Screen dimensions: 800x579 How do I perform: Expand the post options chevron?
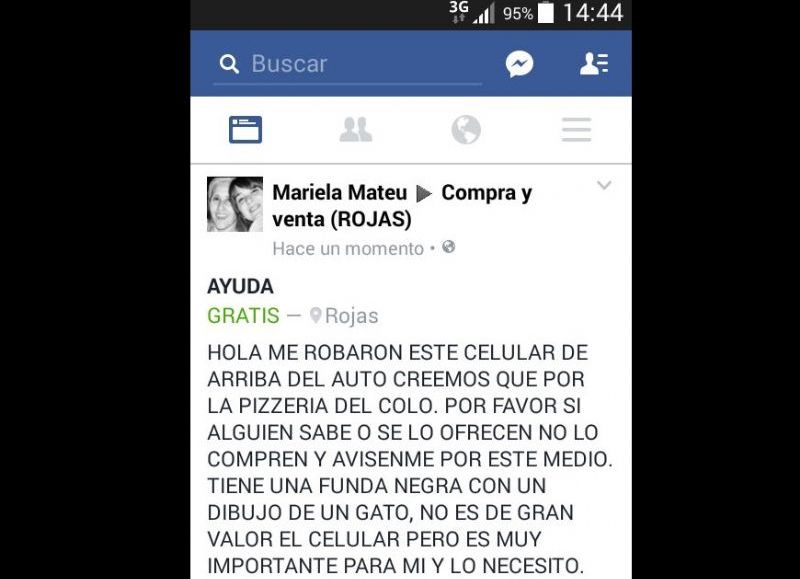click(x=603, y=186)
